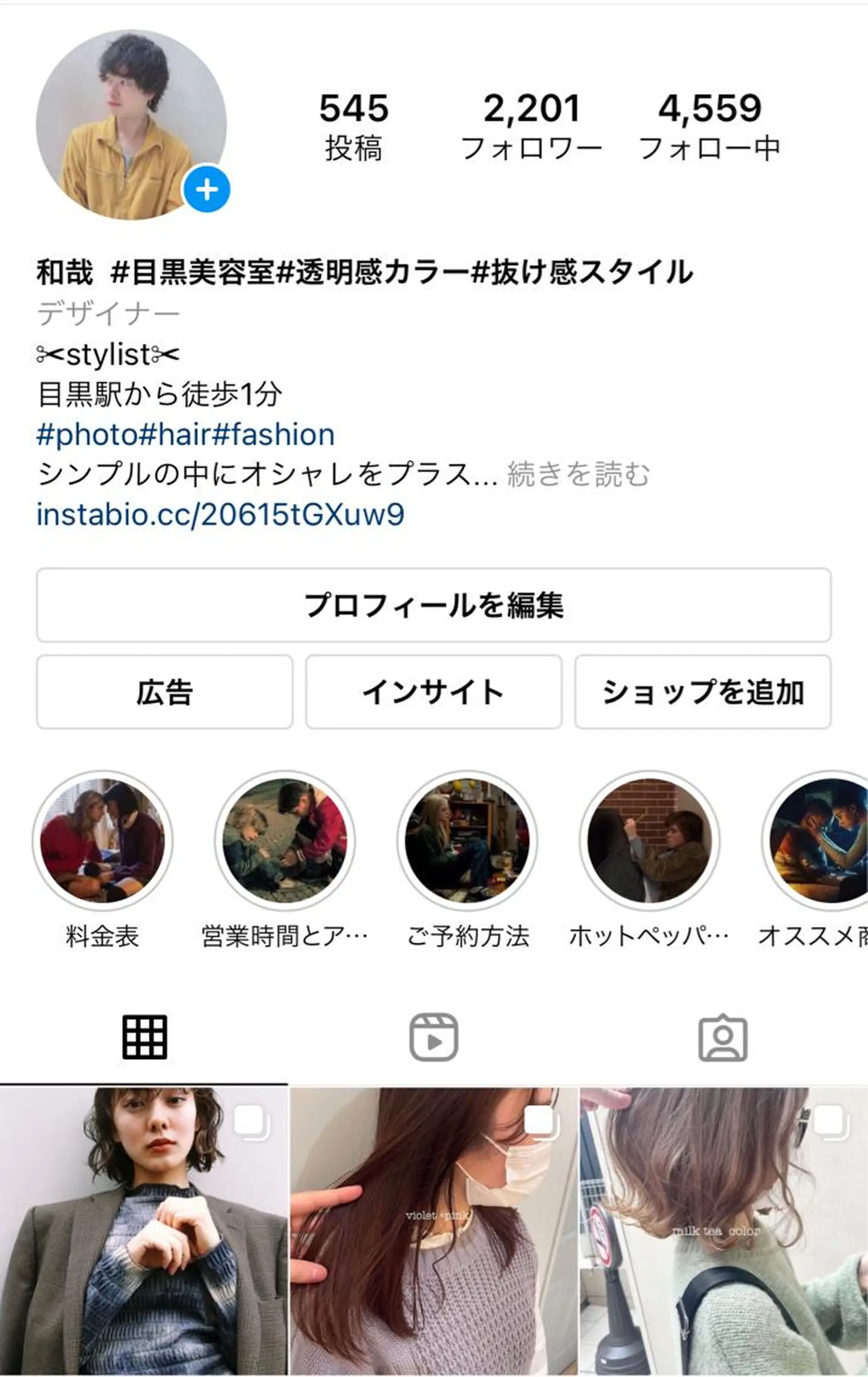The width and height of the screenshot is (868, 1377).
Task: Open the instabio.cc link
Action: (220, 514)
